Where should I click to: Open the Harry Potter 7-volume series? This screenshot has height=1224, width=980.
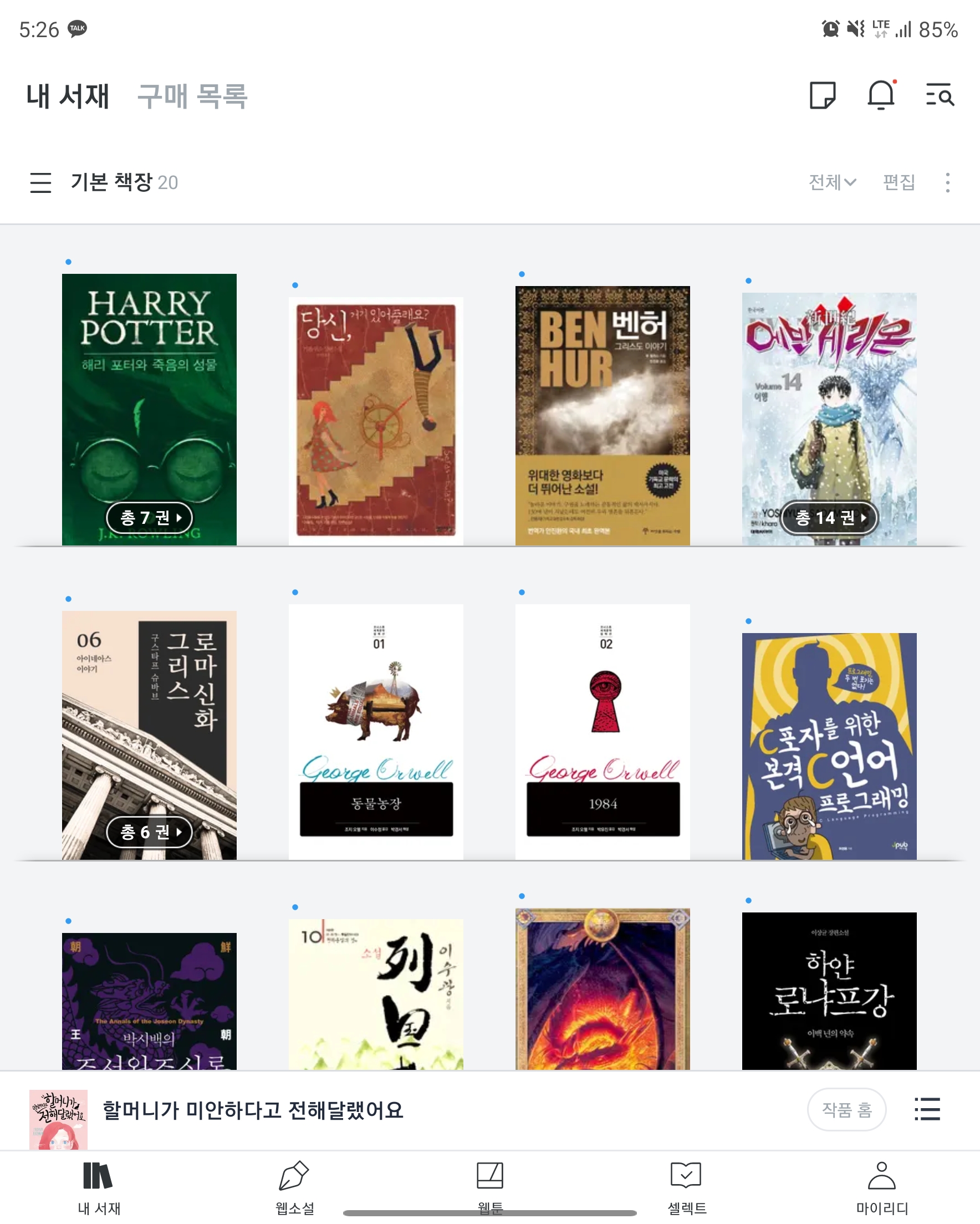[x=149, y=409]
